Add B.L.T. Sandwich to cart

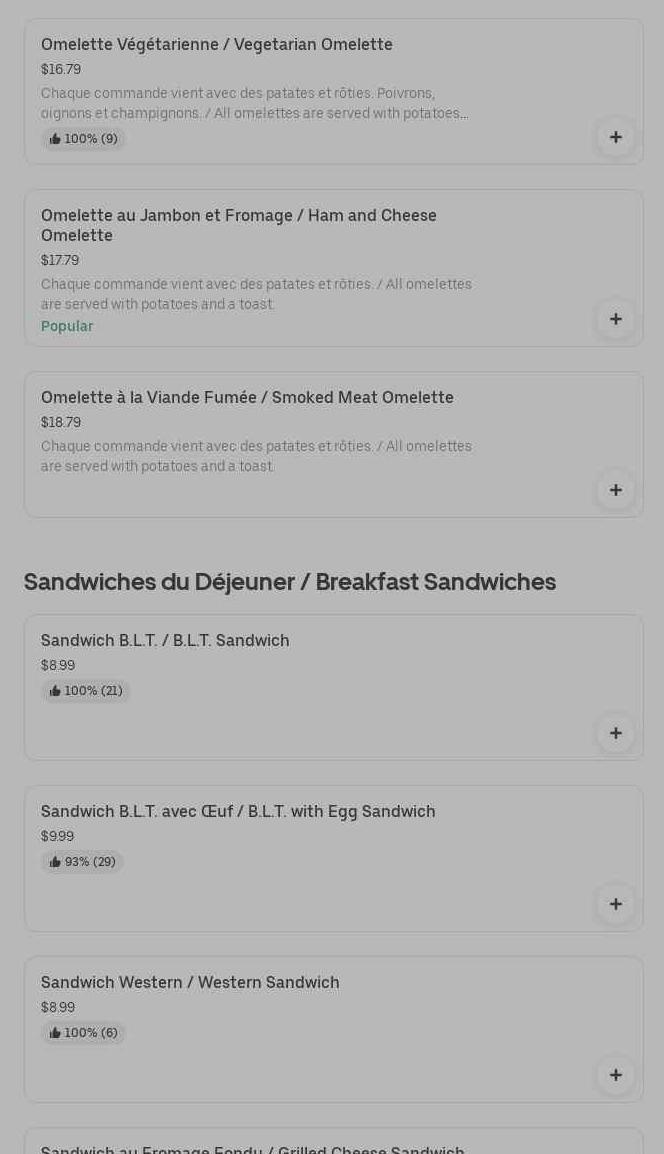(x=615, y=733)
